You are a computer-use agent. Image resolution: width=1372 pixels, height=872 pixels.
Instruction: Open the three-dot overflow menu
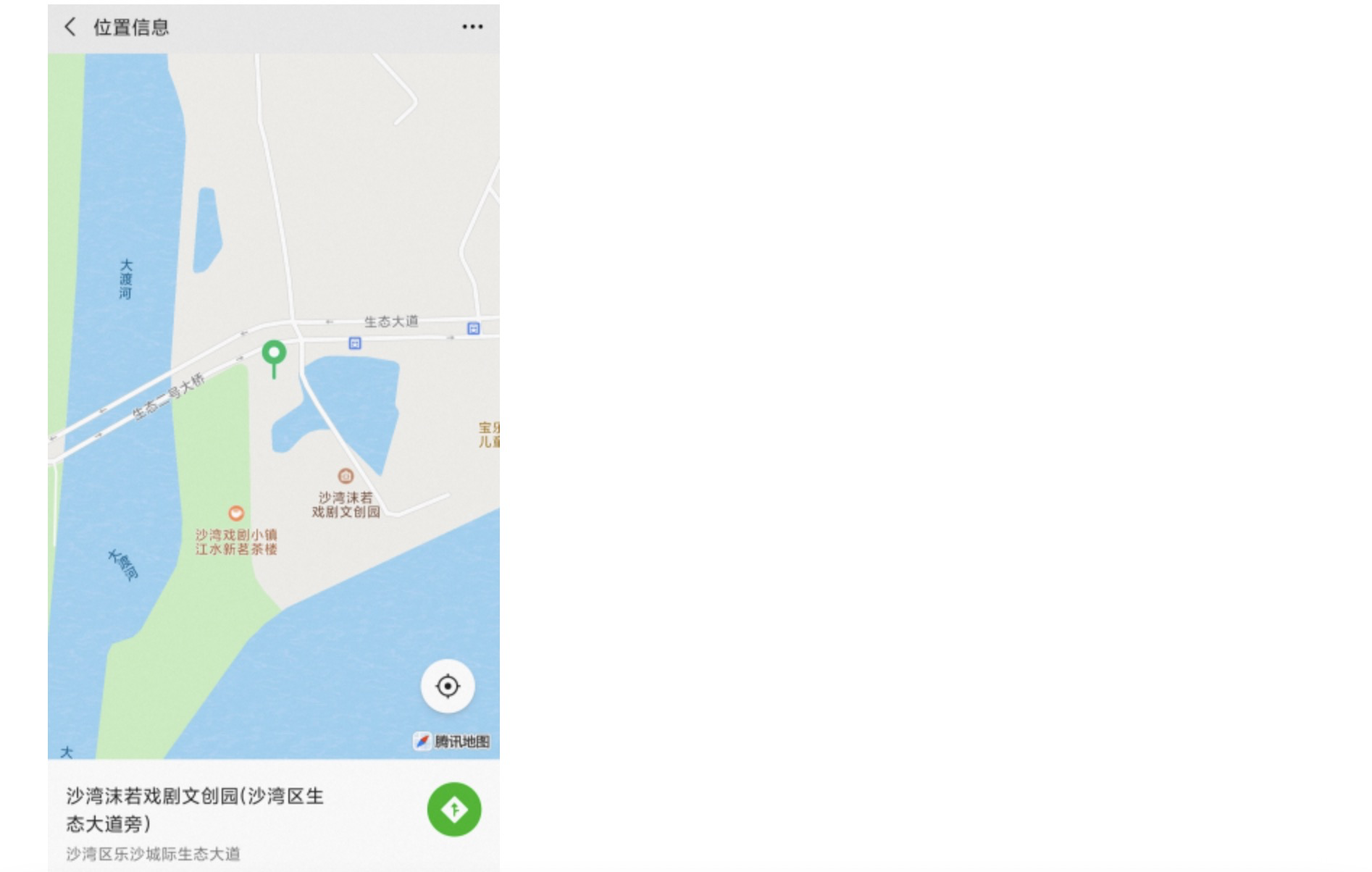point(472,28)
